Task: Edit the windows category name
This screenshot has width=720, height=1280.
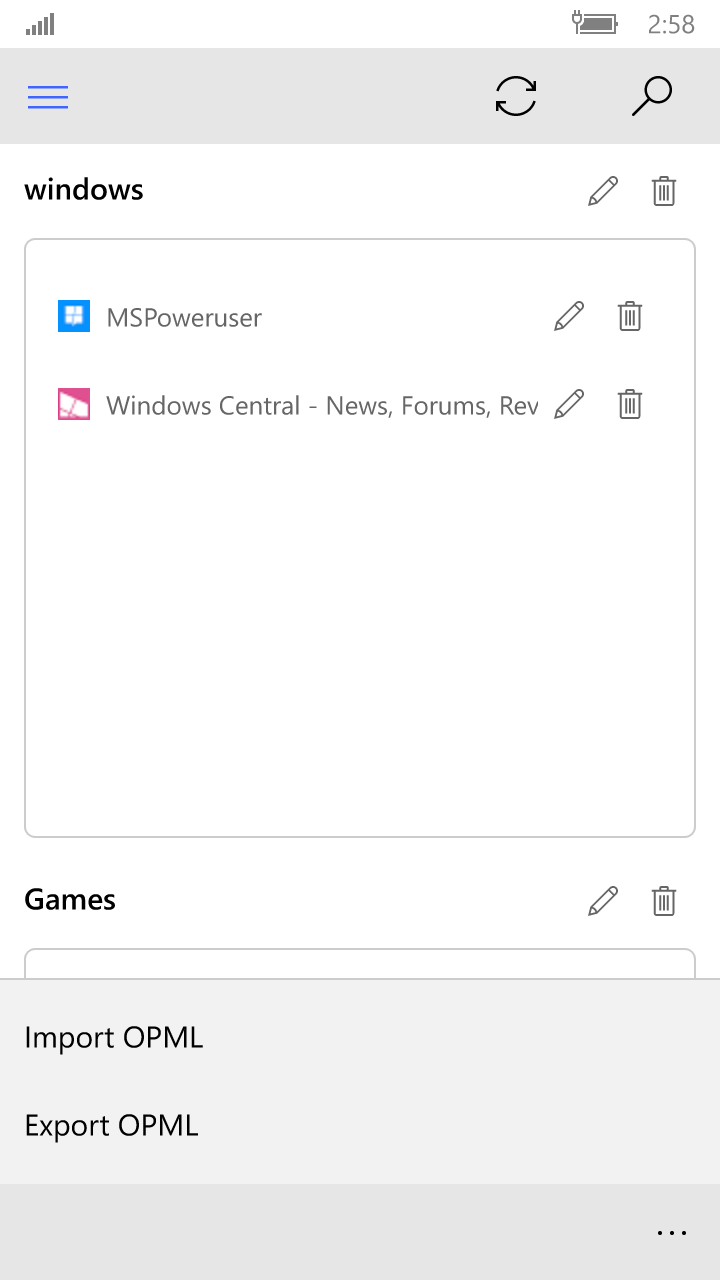Action: pos(603,191)
